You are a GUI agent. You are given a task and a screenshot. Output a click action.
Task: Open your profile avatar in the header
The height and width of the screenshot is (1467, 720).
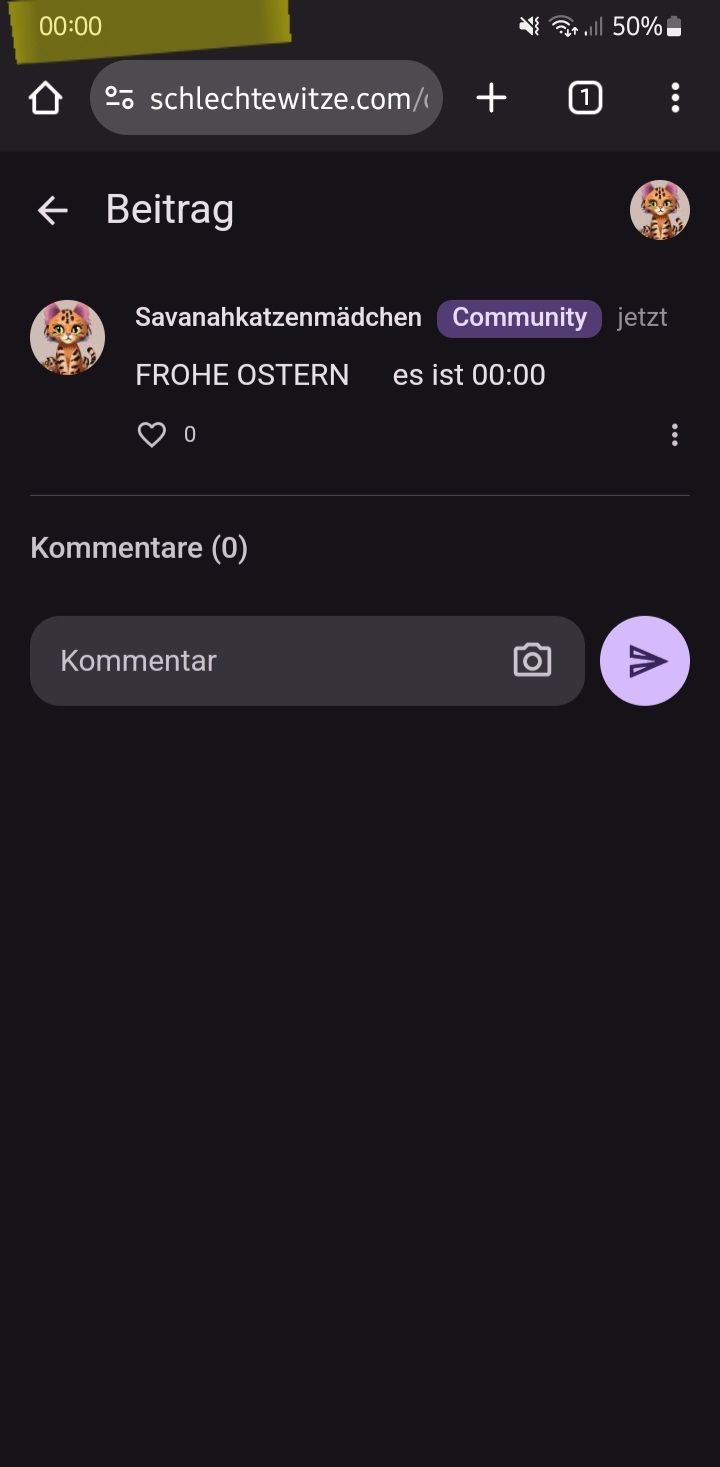coord(659,210)
